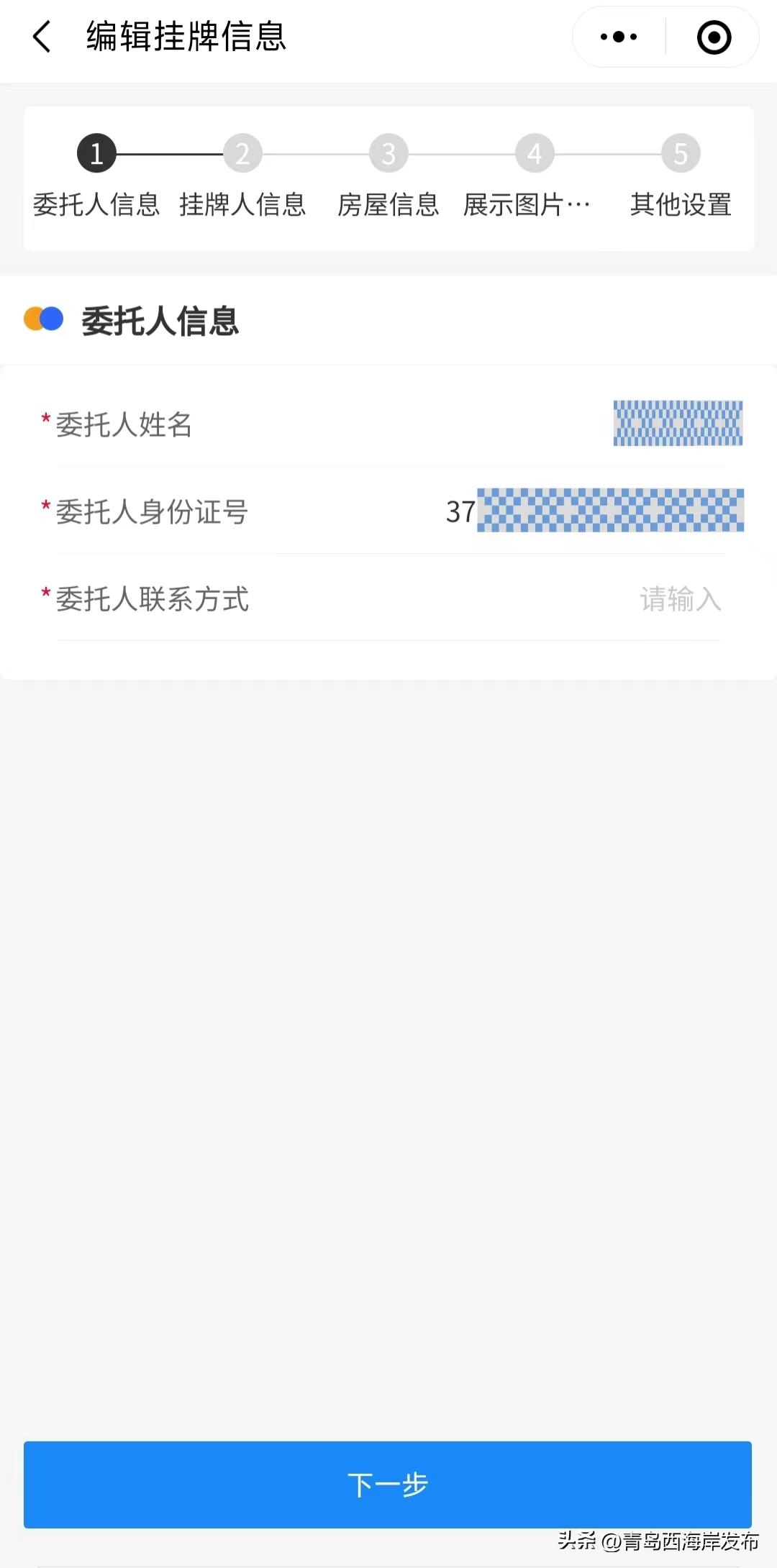The height and width of the screenshot is (1568, 777).
Task: Click the circular close/home capsule icon
Action: [713, 37]
